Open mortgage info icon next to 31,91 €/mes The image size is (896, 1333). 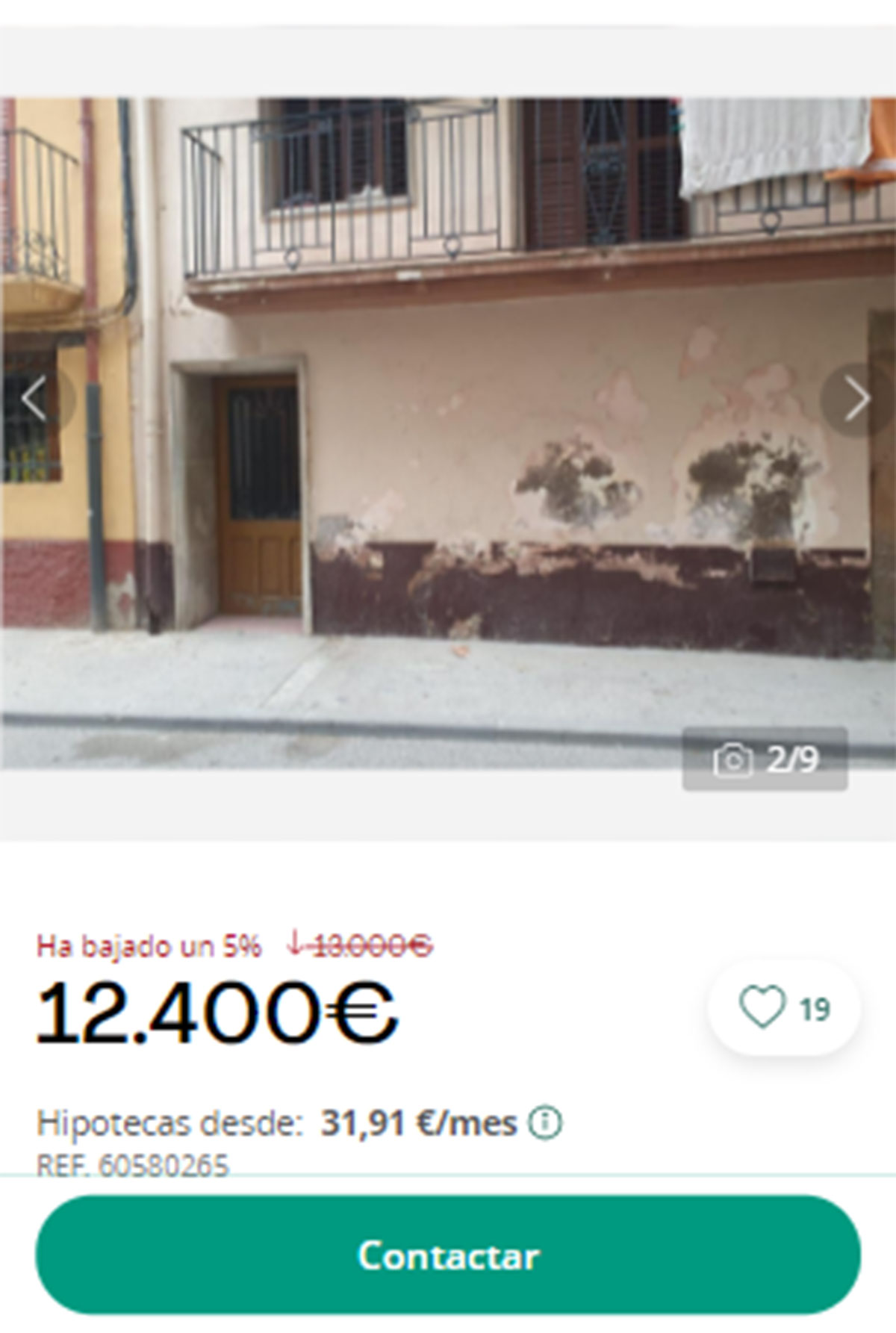click(545, 1122)
